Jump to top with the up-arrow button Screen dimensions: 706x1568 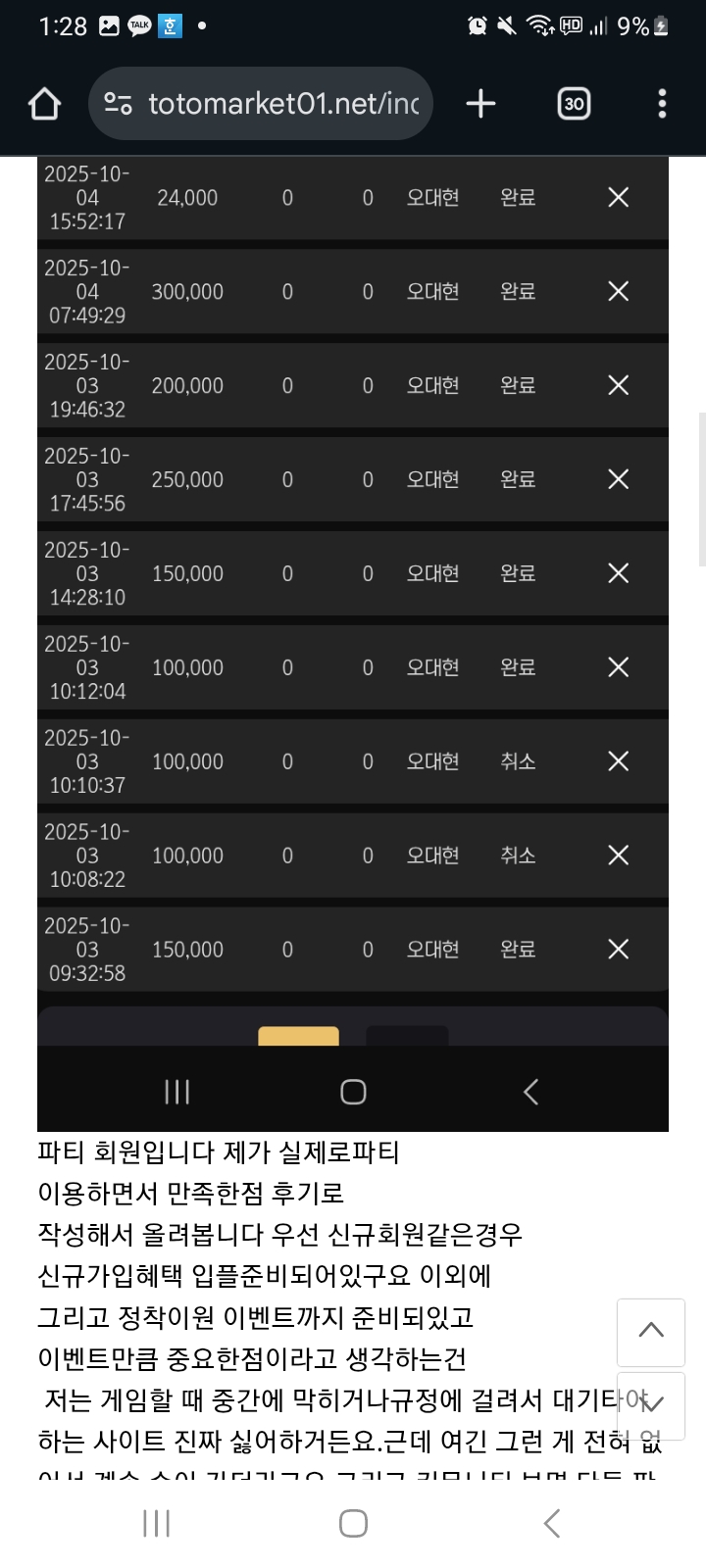pos(651,1332)
